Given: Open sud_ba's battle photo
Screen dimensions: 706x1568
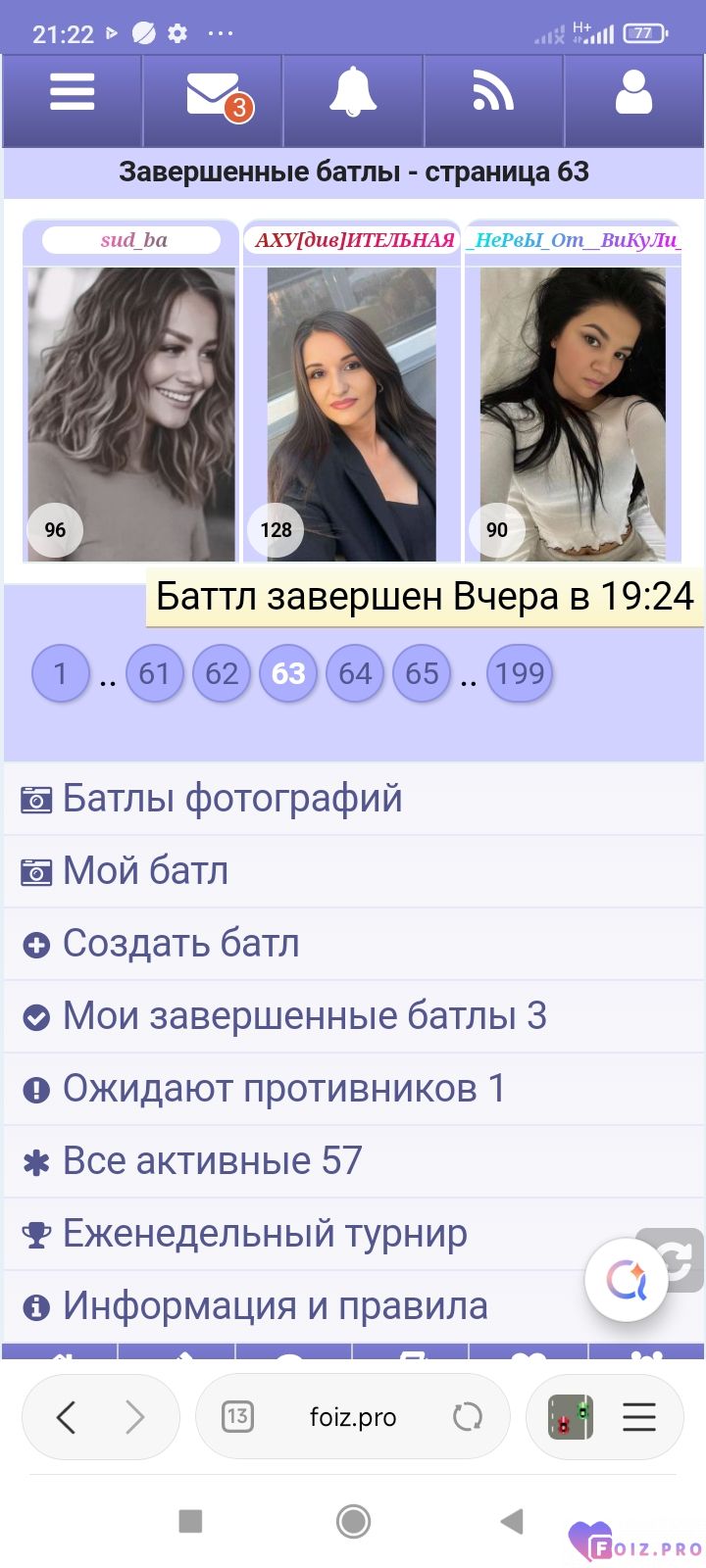Looking at the screenshot, I should (x=131, y=412).
